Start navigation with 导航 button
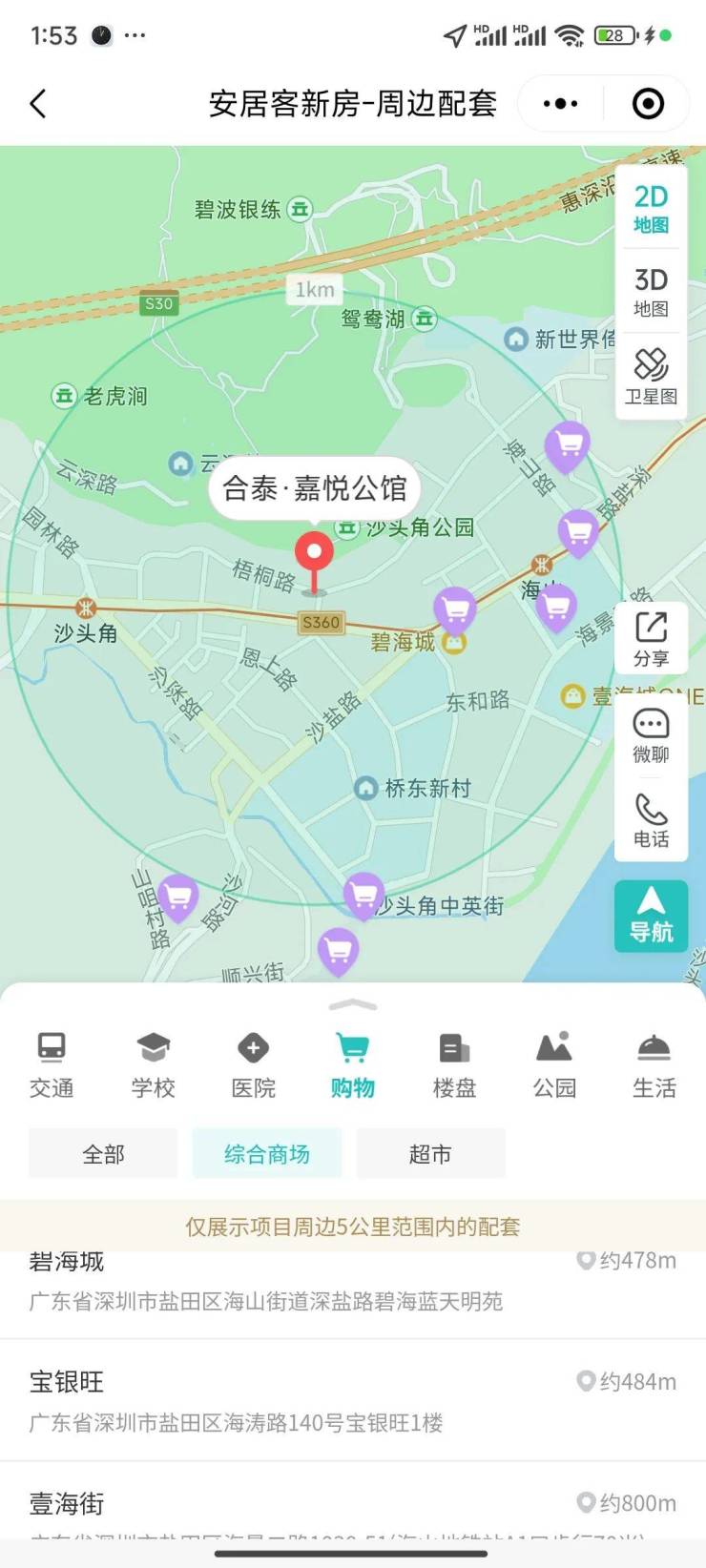This screenshot has width=706, height=1568. point(651,915)
